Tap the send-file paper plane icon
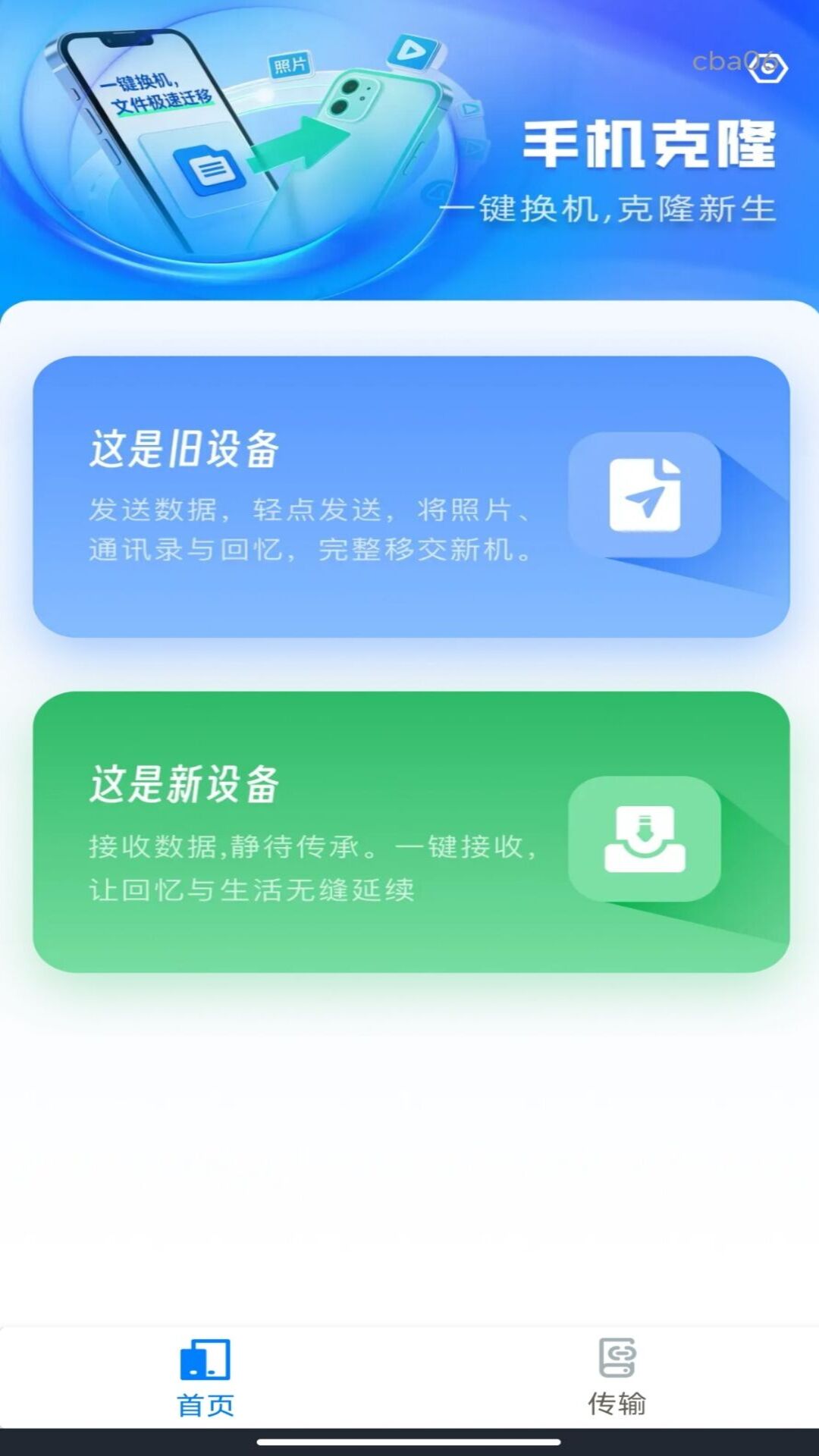 coord(646,494)
